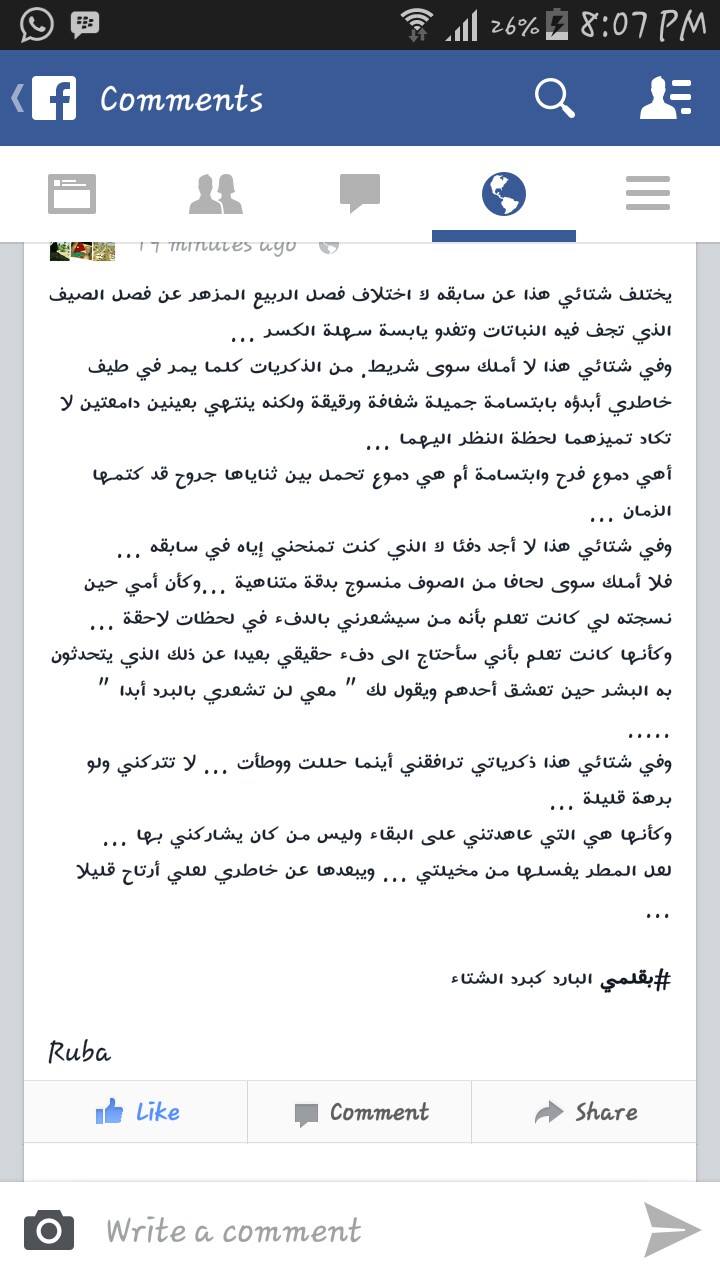This screenshot has width=720, height=1280.
Task: Go back using the Facebook logo
Action: pos(45,98)
